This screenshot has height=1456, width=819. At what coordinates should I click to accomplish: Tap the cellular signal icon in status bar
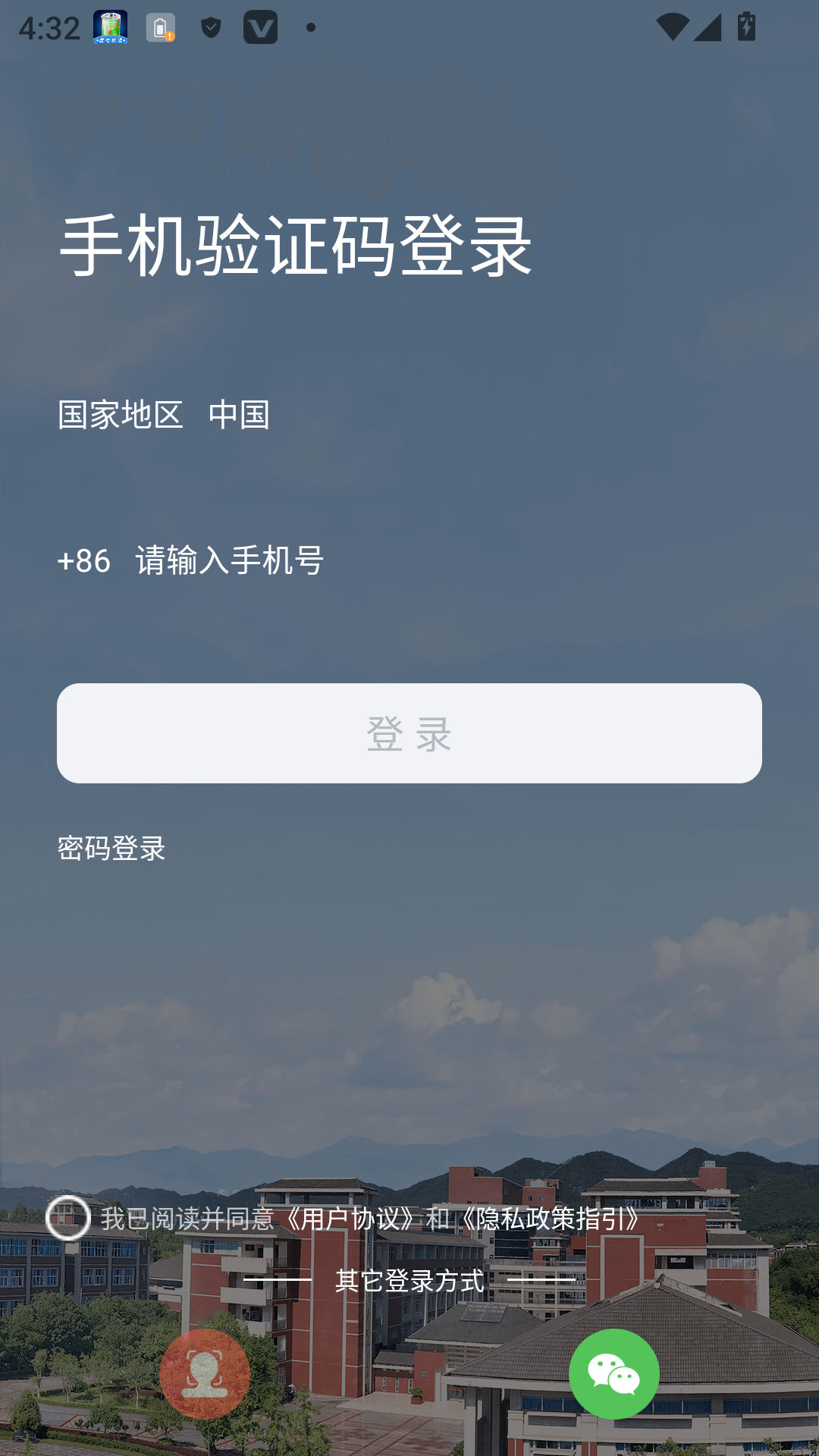(709, 25)
